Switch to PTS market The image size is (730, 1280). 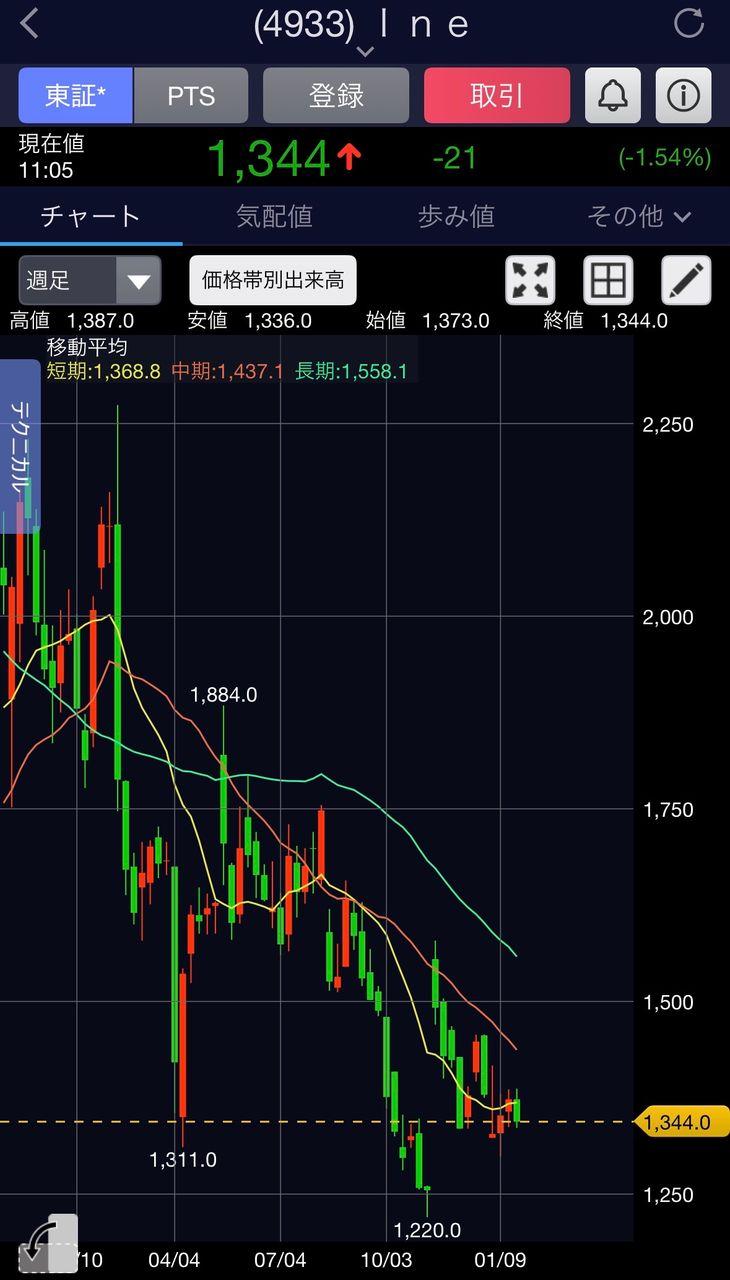191,95
